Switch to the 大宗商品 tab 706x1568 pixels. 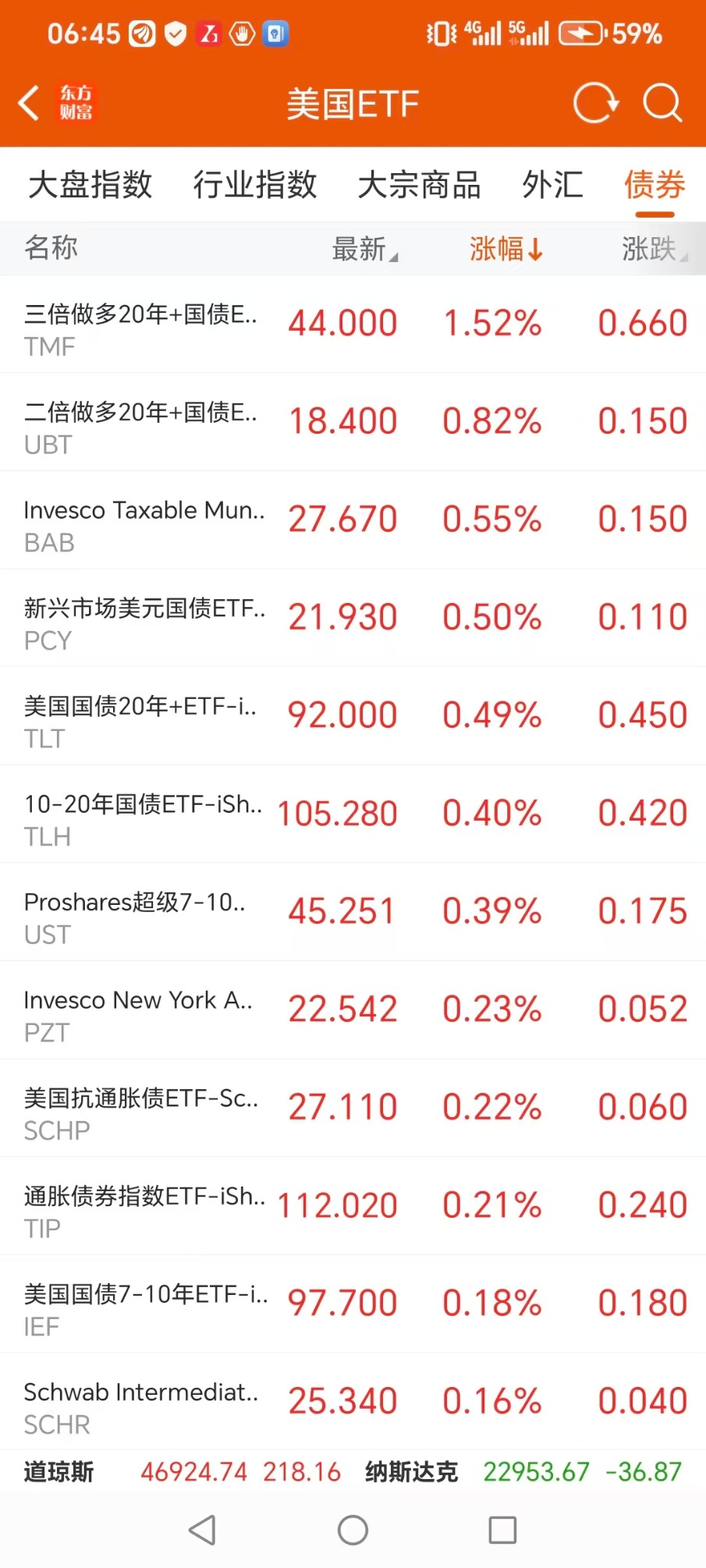pos(419,186)
